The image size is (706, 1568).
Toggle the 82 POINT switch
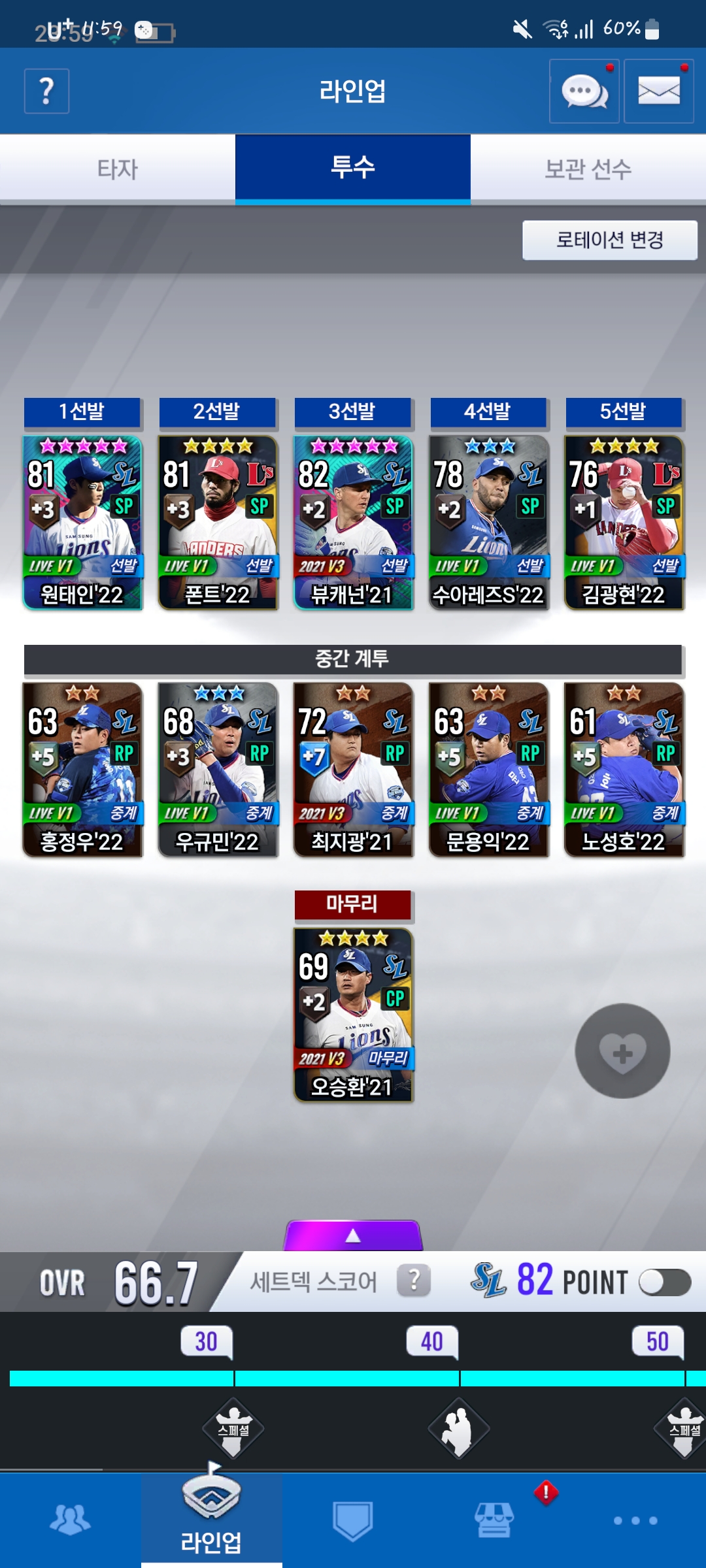coord(665,1282)
